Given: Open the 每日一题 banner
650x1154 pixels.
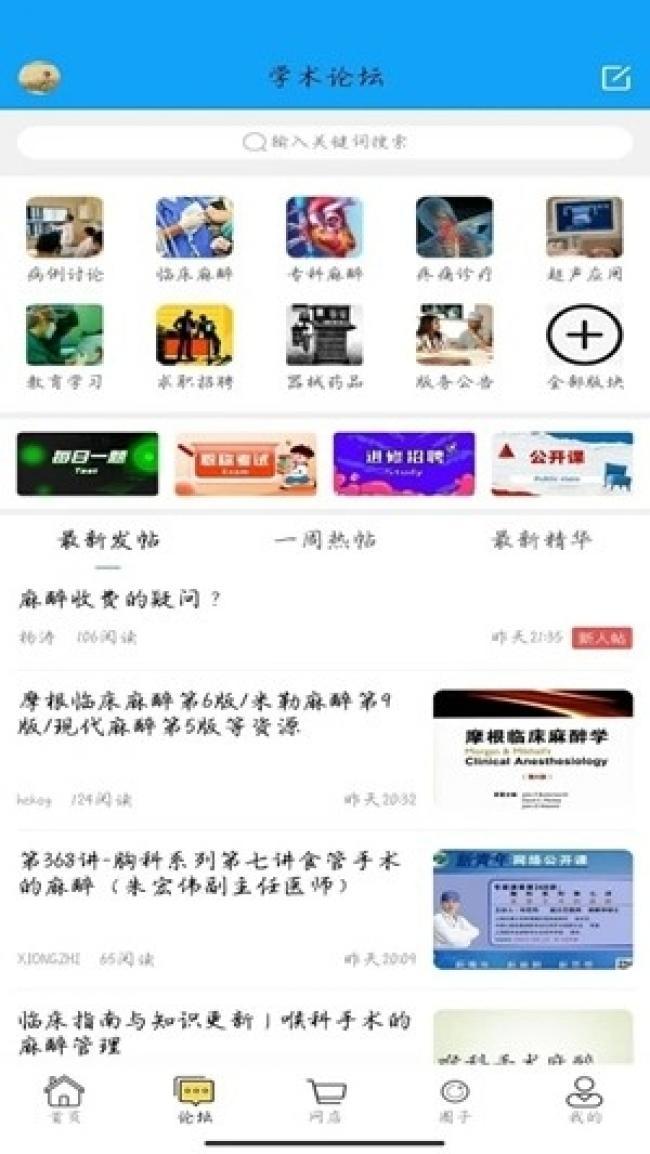Looking at the screenshot, I should tap(88, 463).
